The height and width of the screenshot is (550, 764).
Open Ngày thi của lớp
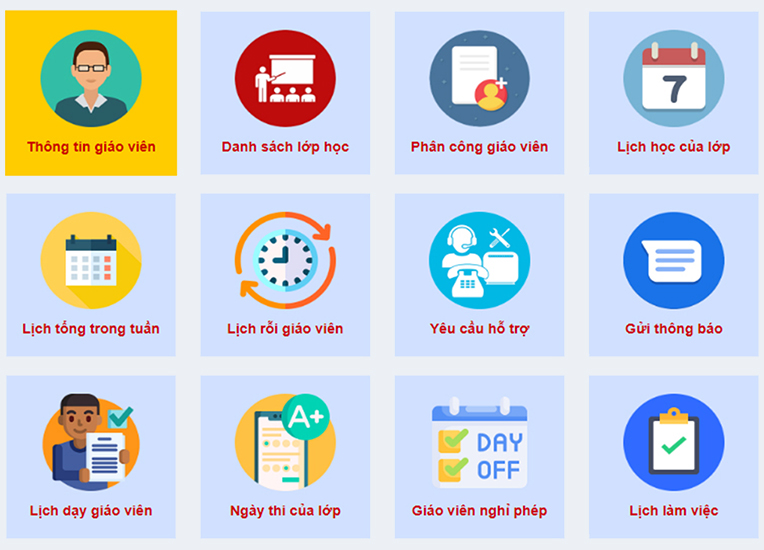[x=285, y=457]
